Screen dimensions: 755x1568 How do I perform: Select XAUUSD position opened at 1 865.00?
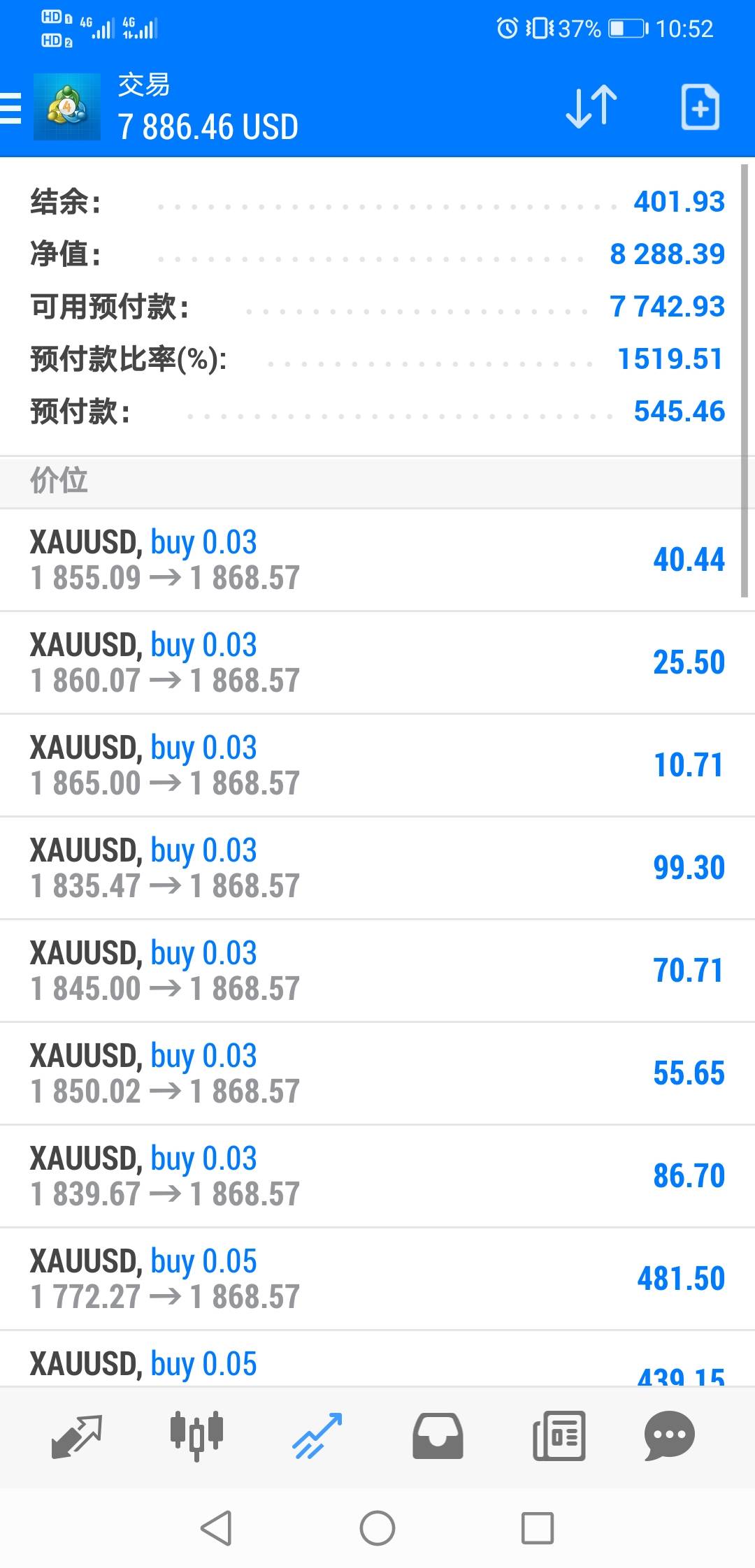(x=377, y=765)
